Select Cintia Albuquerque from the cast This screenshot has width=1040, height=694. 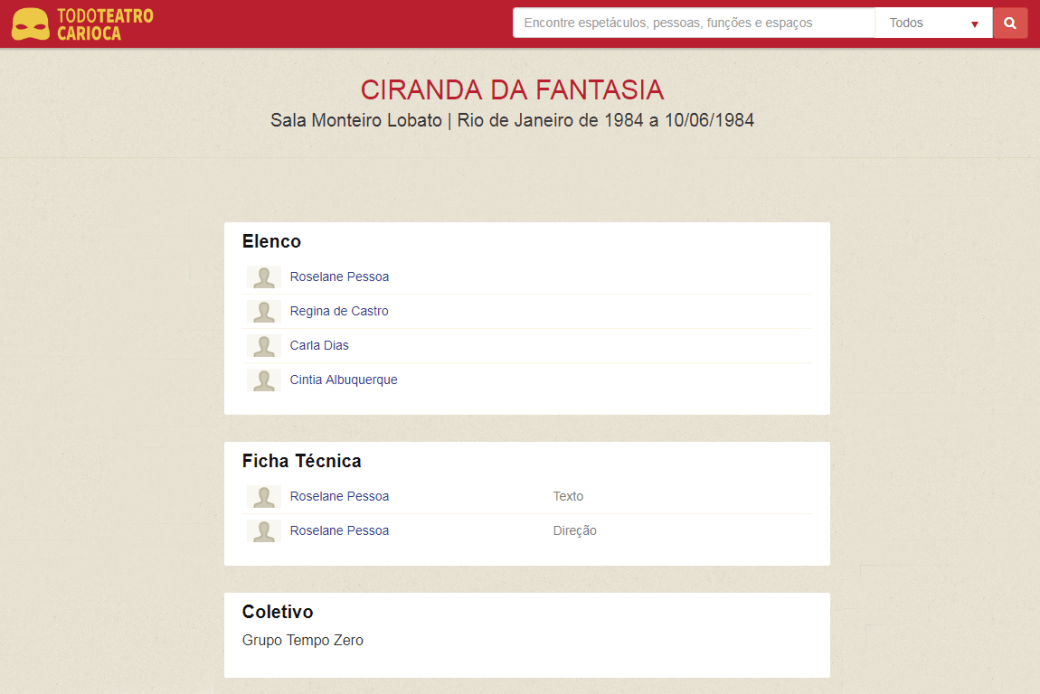pos(343,380)
